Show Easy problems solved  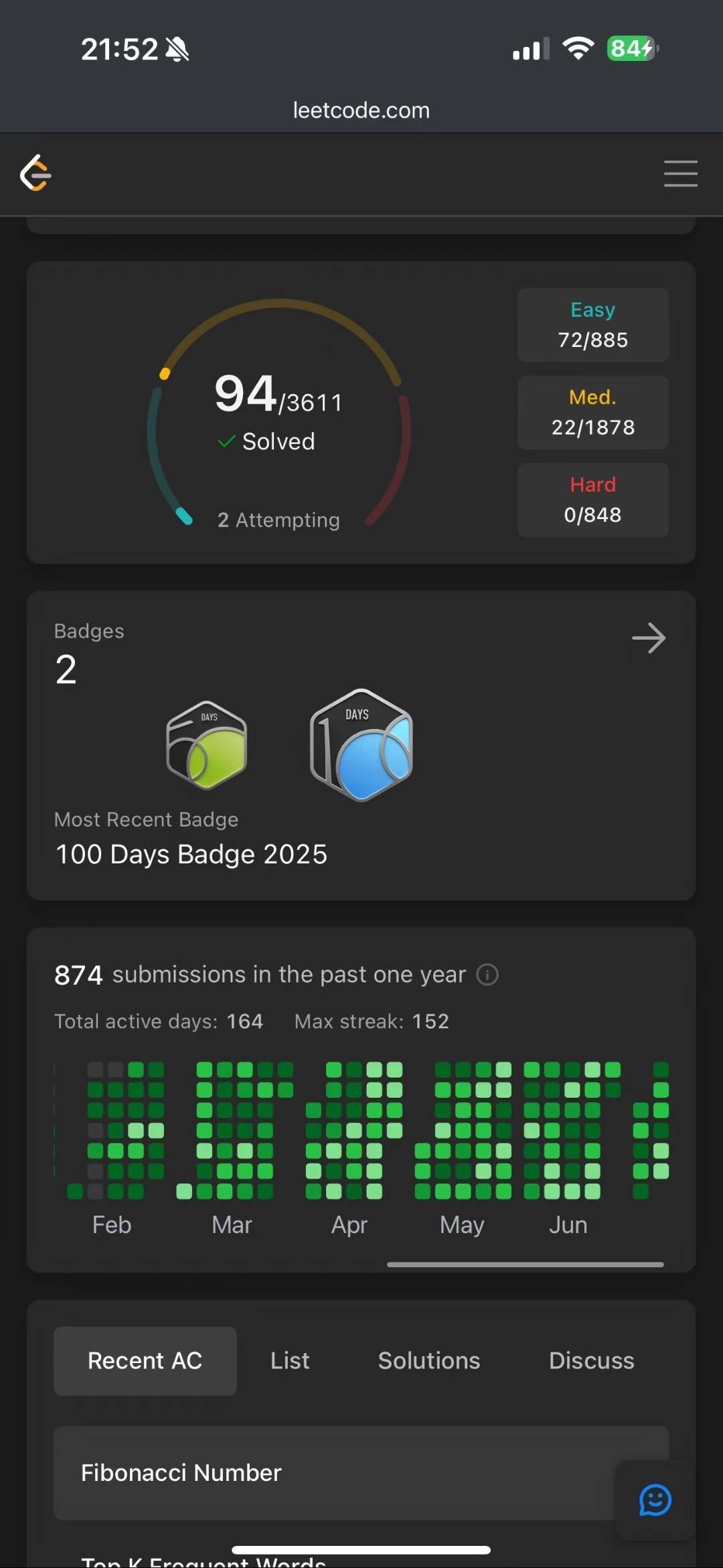[x=592, y=326]
